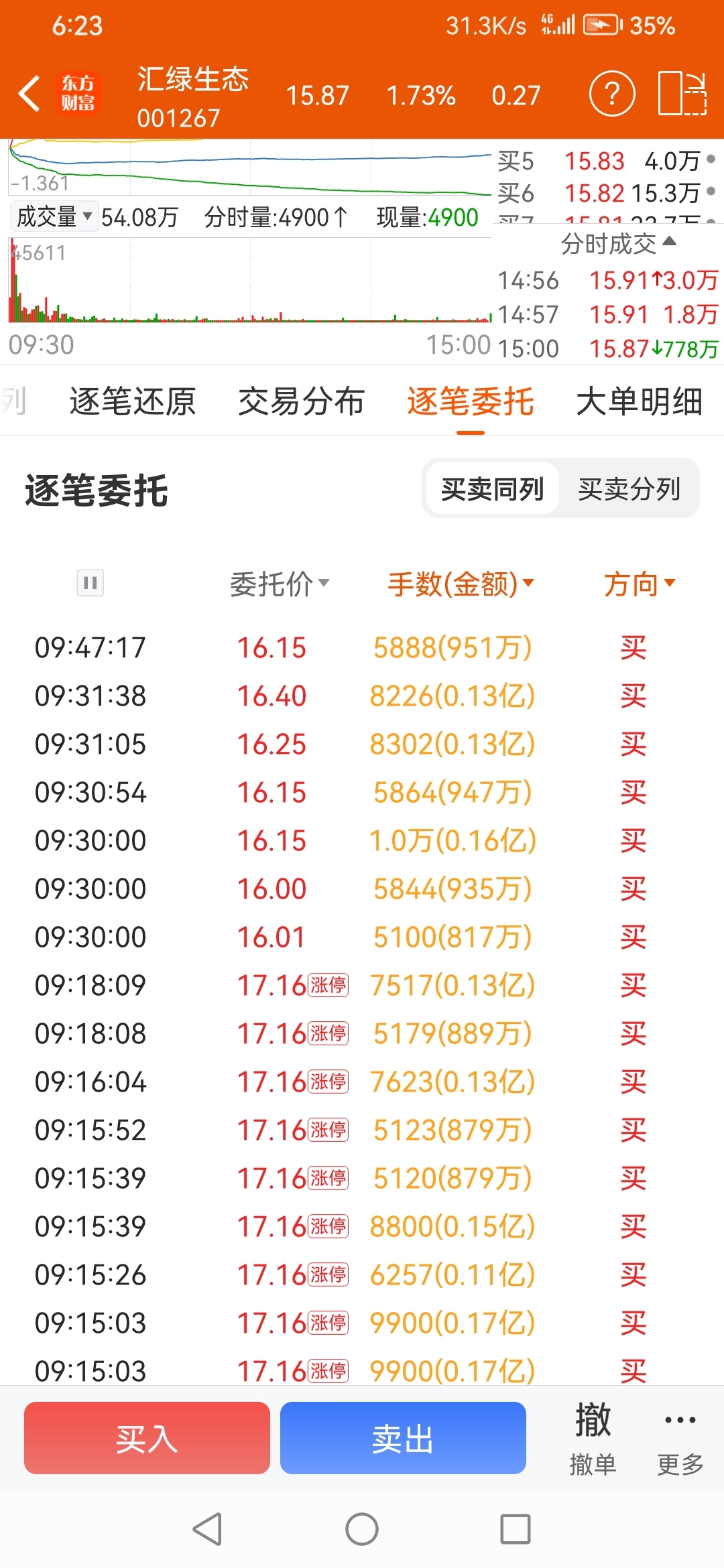
Task: Open the 大单明细 tab
Action: click(640, 402)
